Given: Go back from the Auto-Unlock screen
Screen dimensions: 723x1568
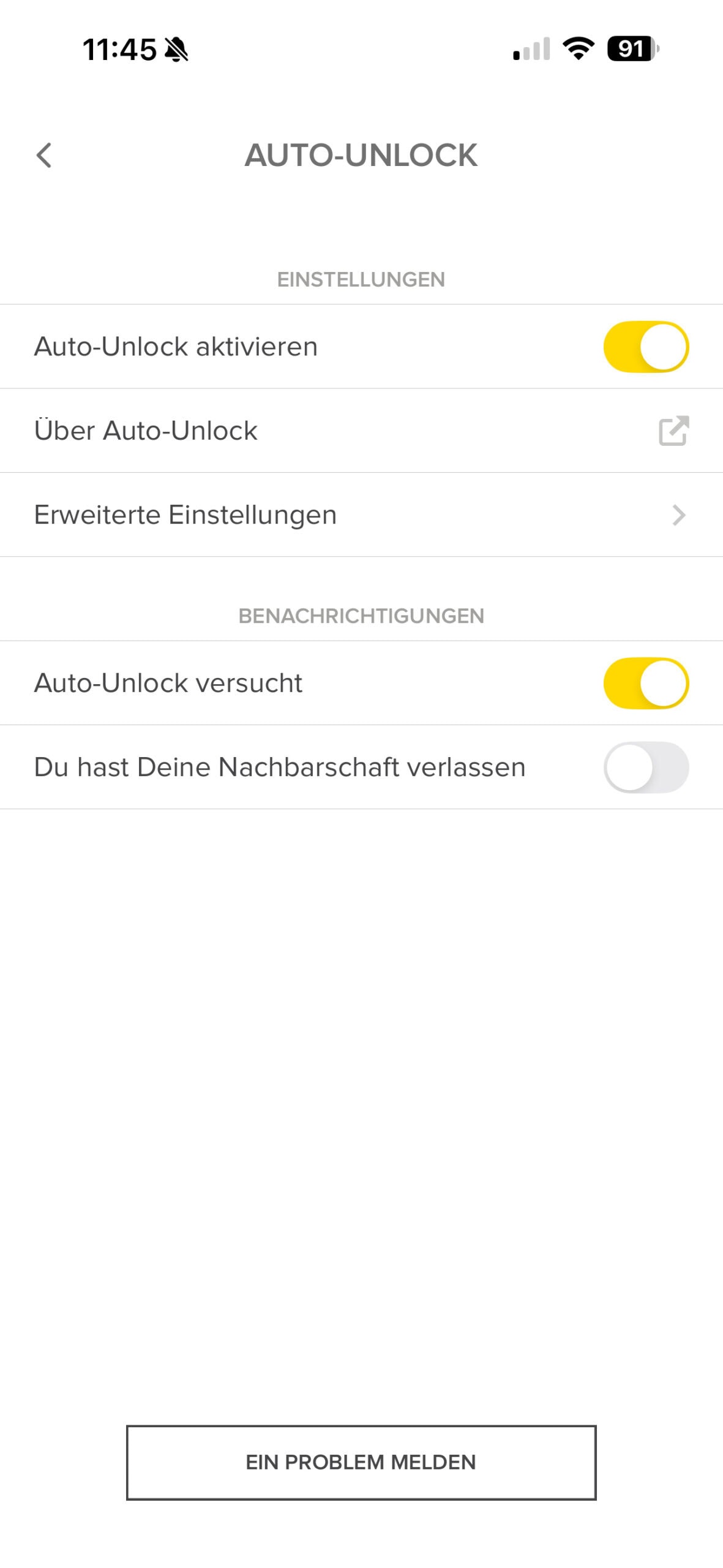Looking at the screenshot, I should click(x=44, y=155).
